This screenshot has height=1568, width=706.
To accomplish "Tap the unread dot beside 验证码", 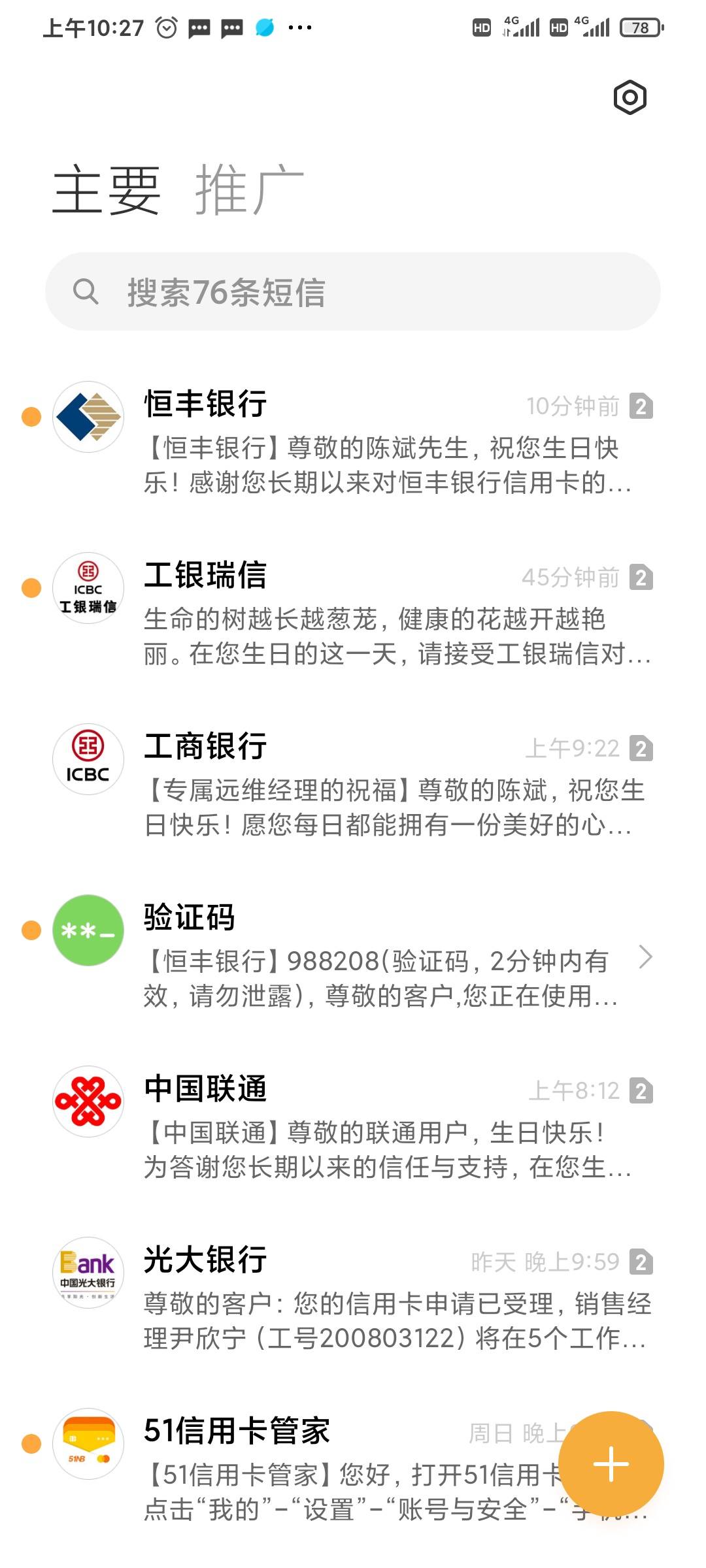I will pos(31,930).
